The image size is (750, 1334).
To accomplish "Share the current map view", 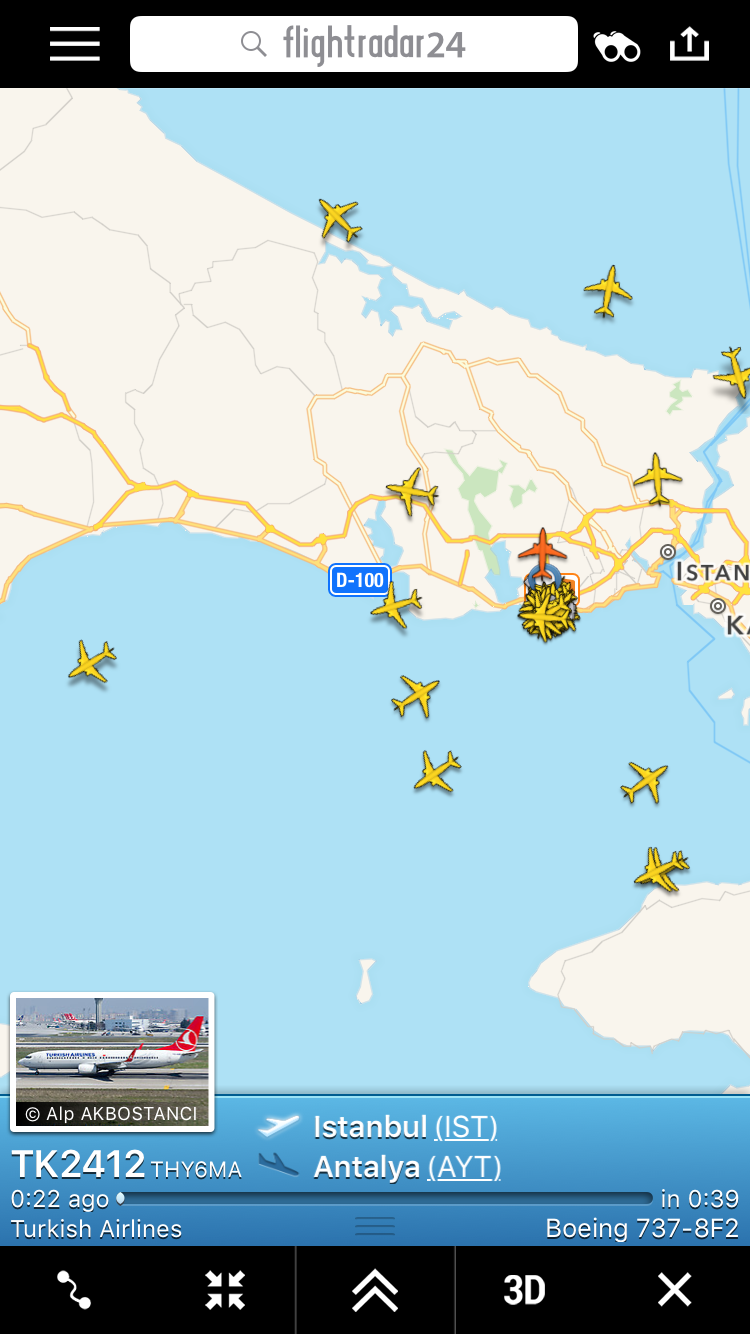I will pos(689,44).
